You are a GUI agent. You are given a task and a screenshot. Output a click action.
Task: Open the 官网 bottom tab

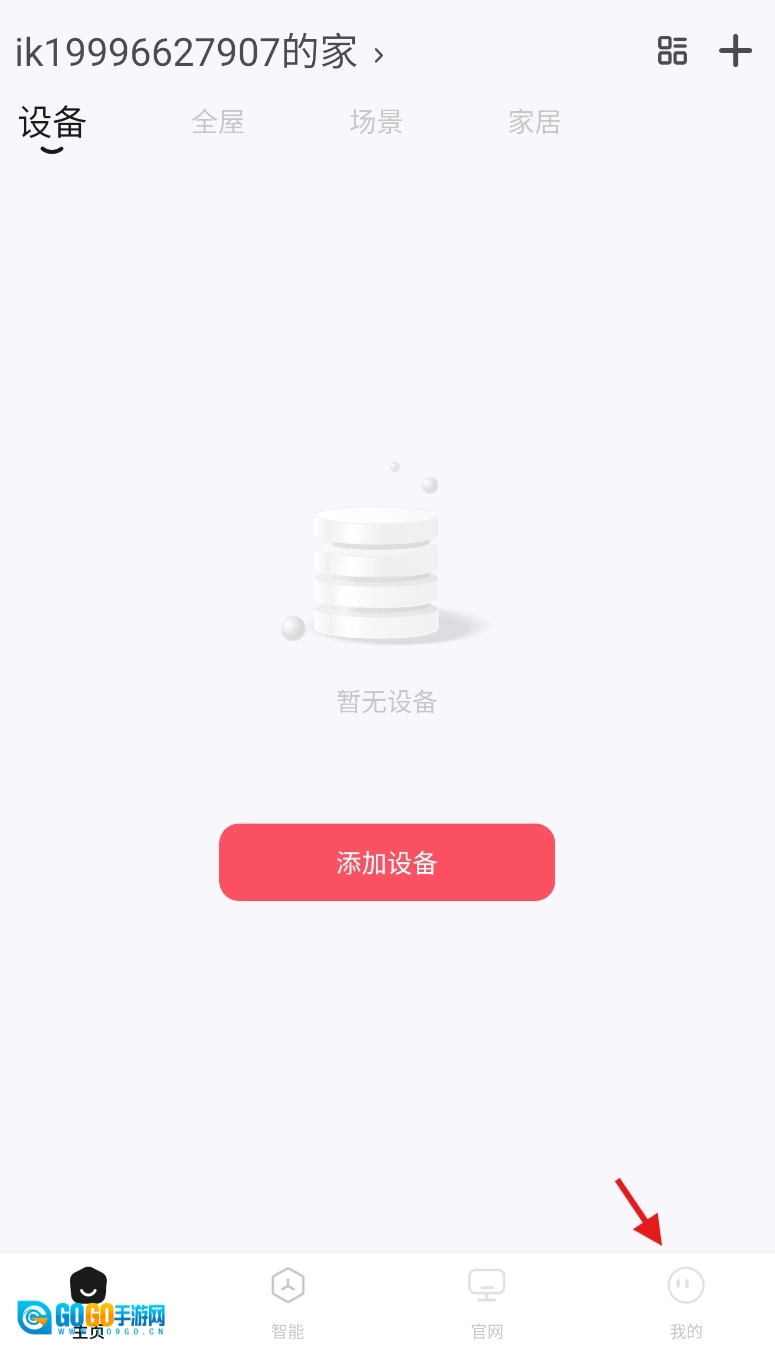[x=487, y=1300]
